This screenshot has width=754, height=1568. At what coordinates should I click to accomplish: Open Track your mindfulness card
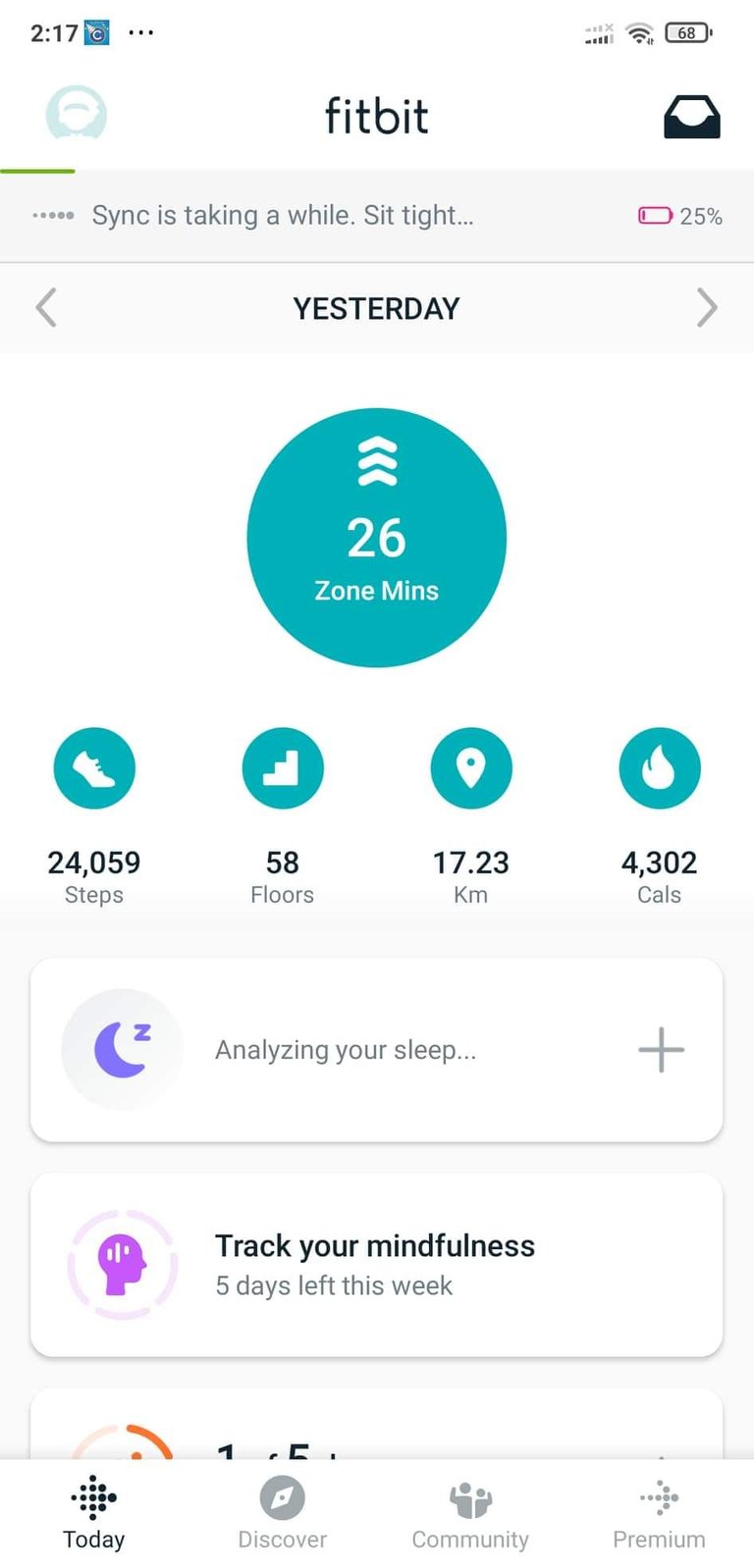[377, 1265]
